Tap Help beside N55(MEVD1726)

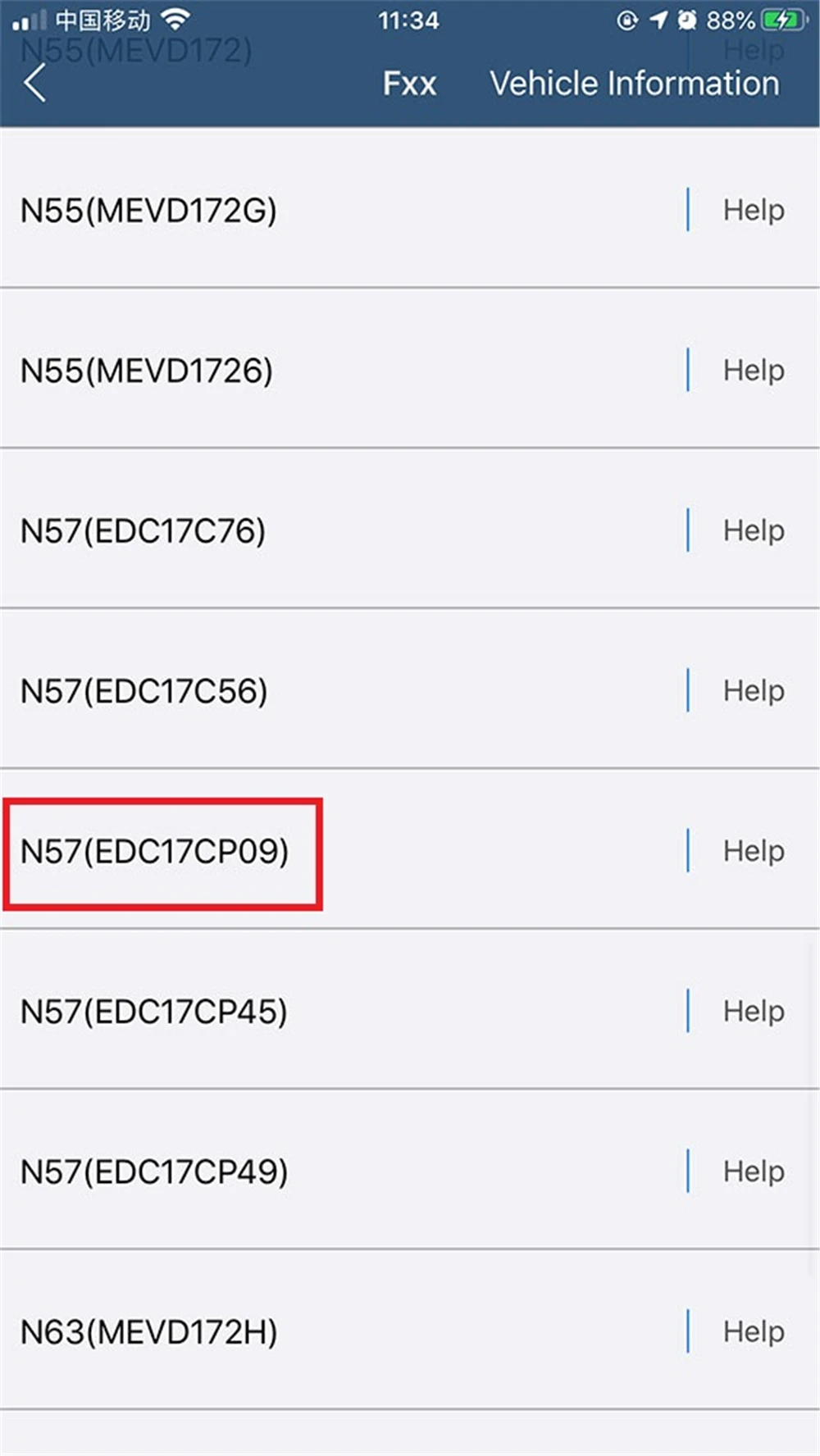coord(753,371)
